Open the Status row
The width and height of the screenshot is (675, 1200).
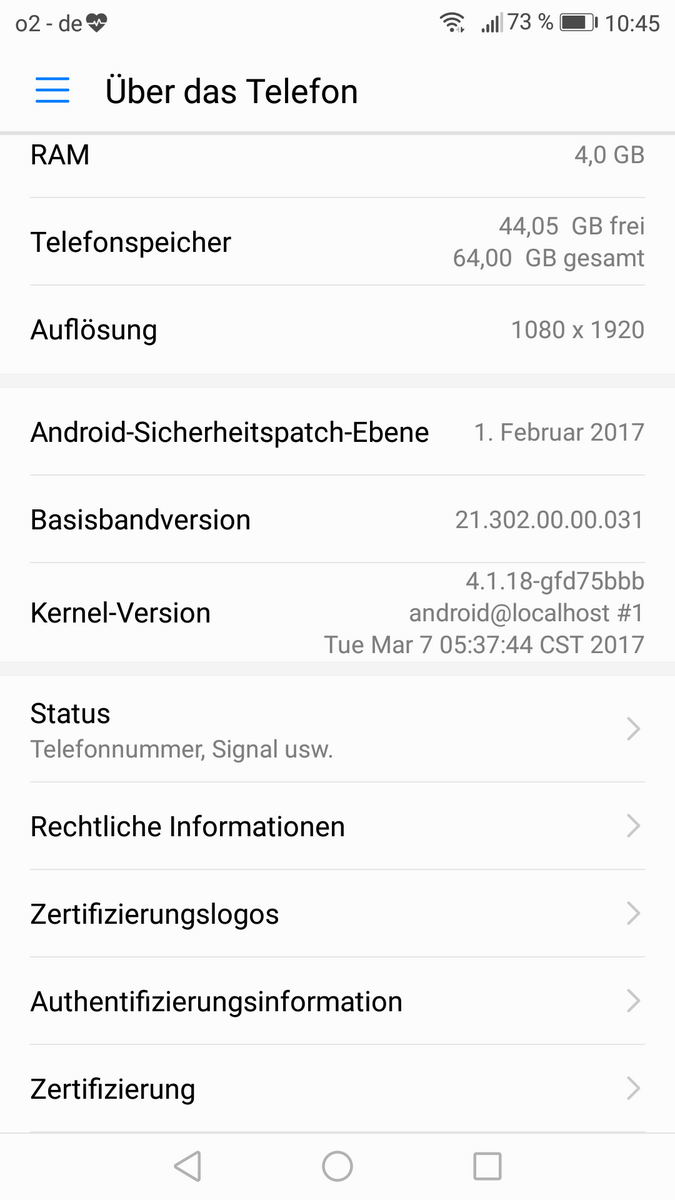pos(337,729)
